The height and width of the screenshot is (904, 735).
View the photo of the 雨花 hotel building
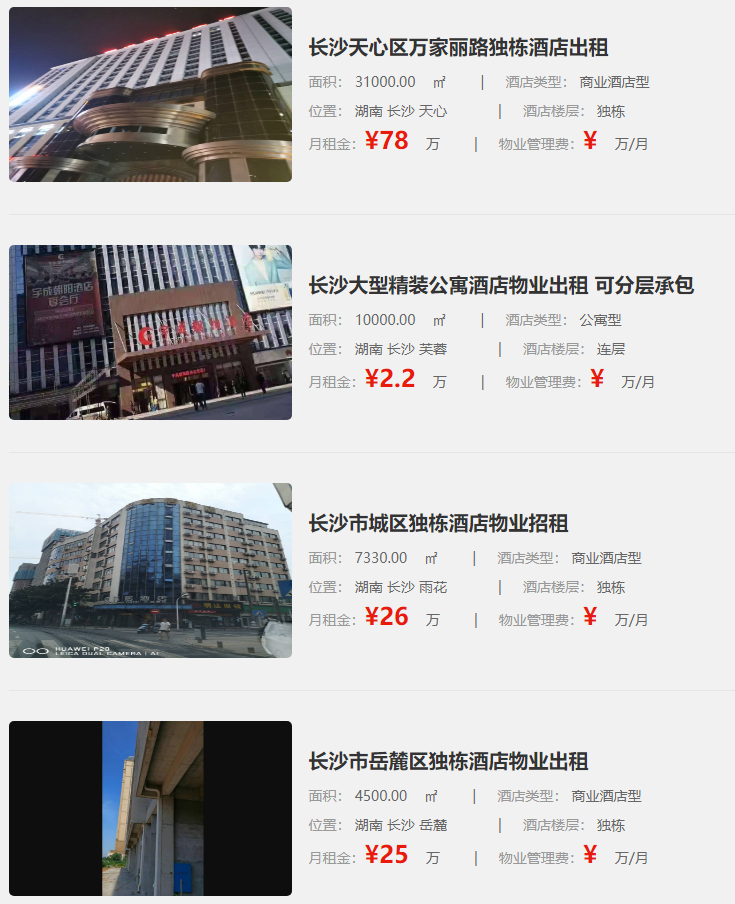[x=150, y=571]
